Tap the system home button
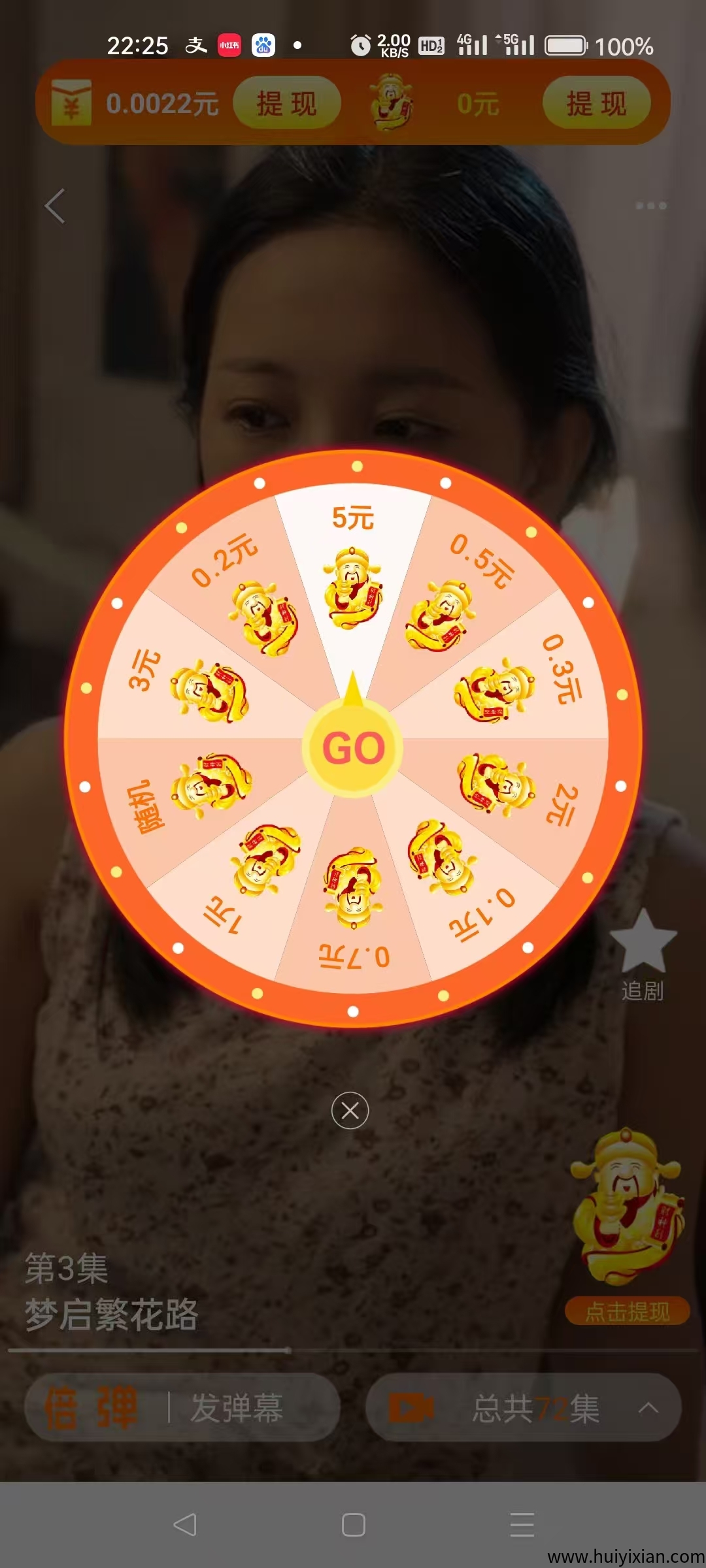The height and width of the screenshot is (1568, 706). click(353, 1525)
